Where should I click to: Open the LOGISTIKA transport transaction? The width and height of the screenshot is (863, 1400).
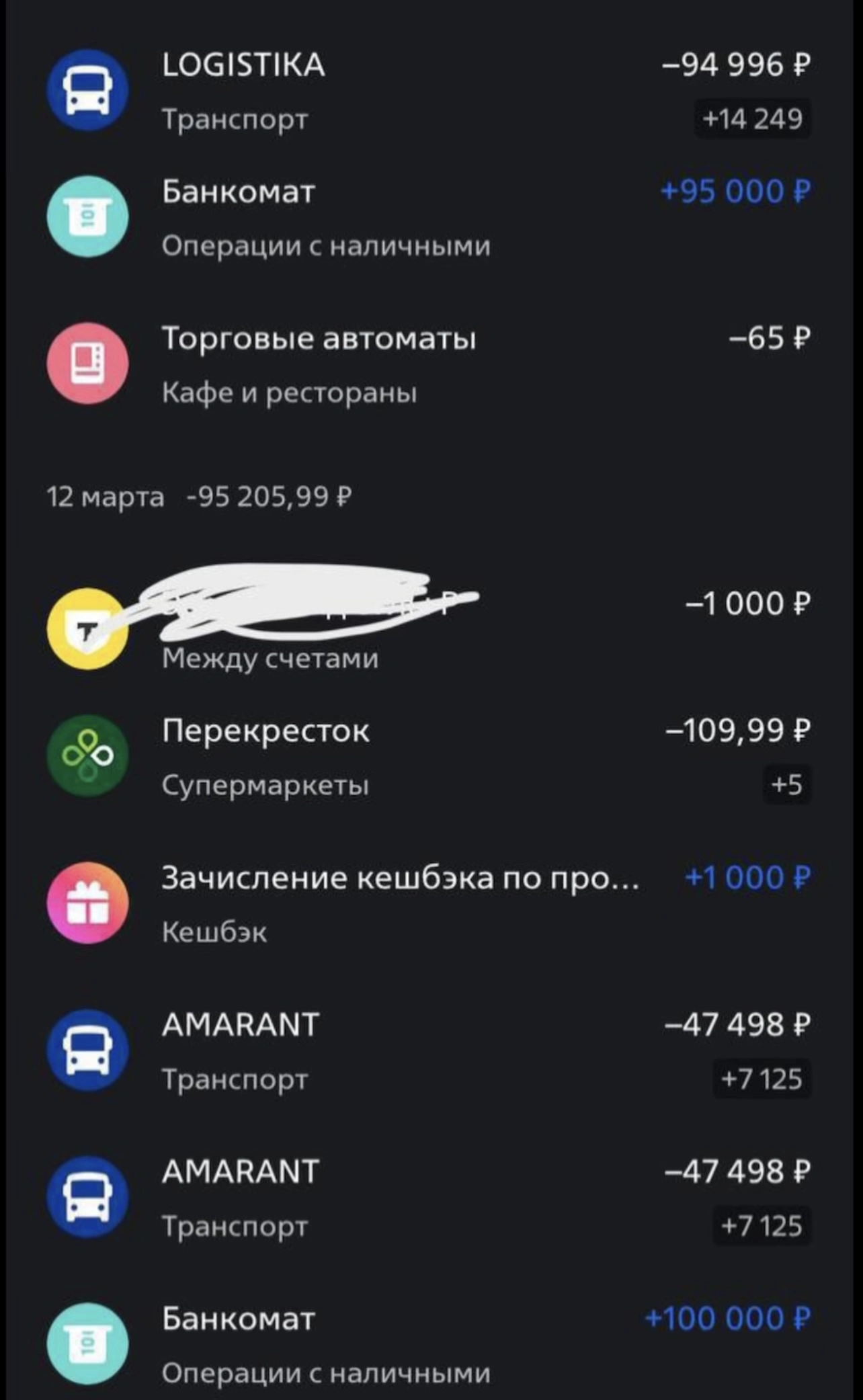click(x=430, y=91)
